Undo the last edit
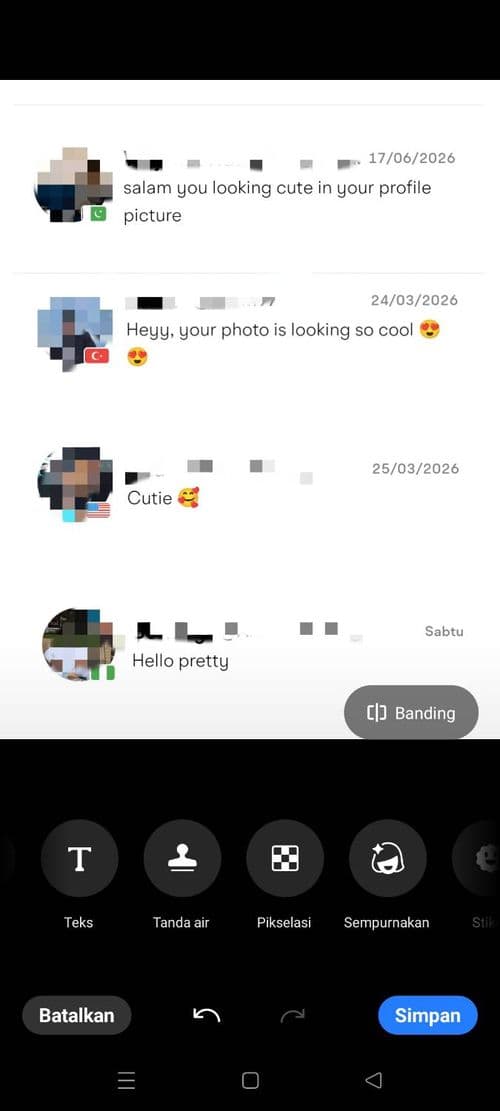This screenshot has width=500, height=1111. tap(207, 1015)
